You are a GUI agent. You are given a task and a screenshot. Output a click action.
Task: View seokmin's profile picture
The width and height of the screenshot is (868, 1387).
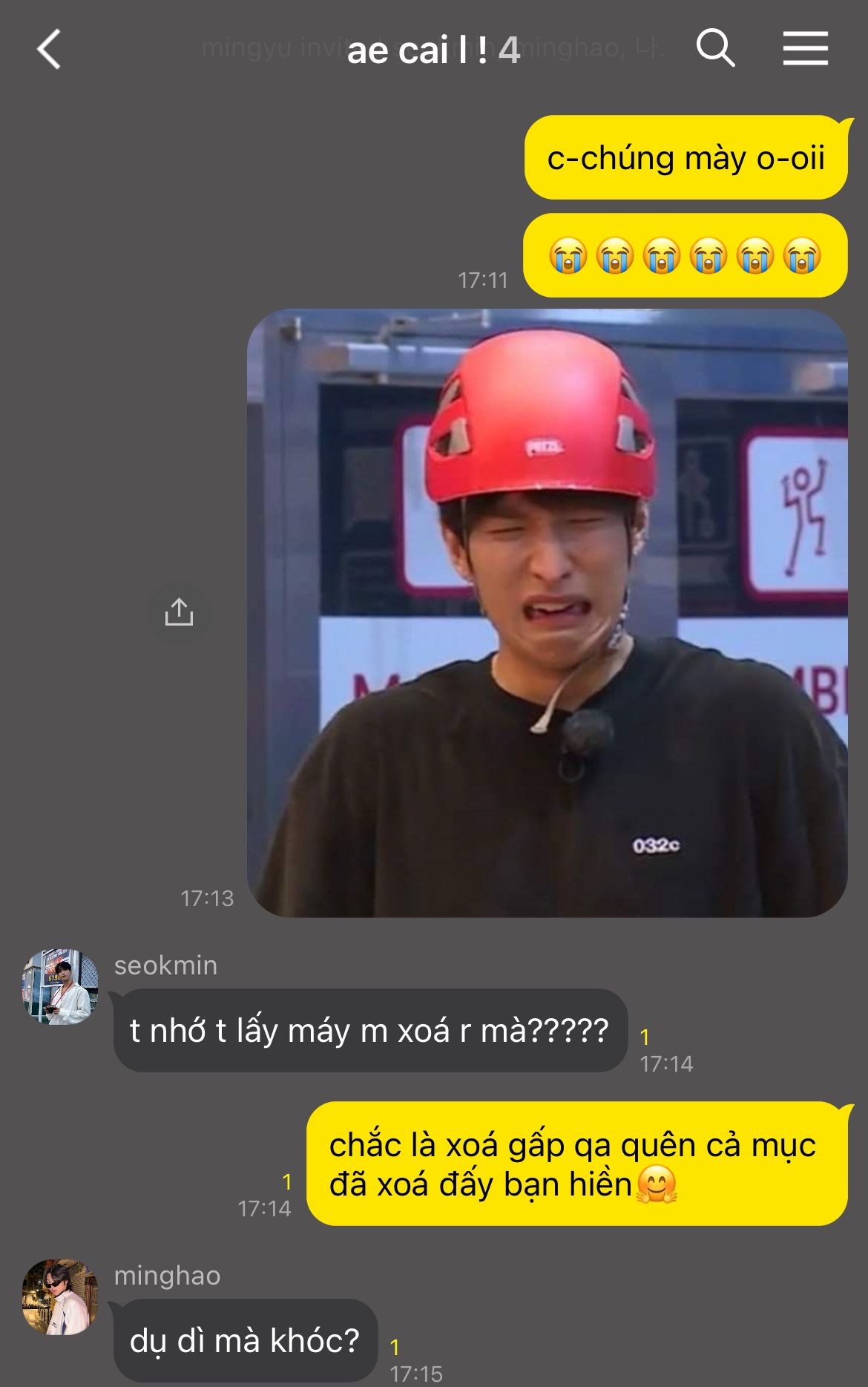coord(60,986)
